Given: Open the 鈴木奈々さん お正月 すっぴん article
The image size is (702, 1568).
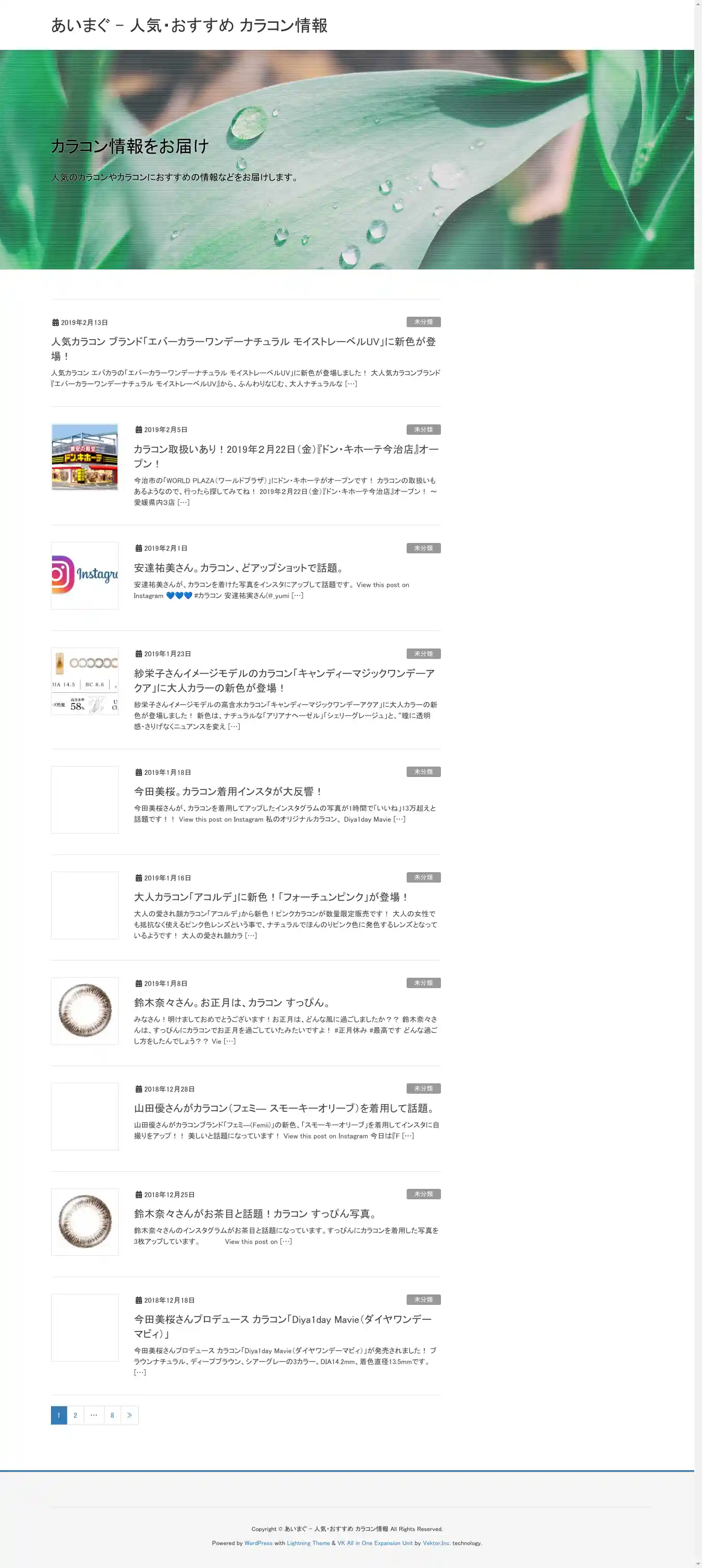Looking at the screenshot, I should click(232, 1002).
